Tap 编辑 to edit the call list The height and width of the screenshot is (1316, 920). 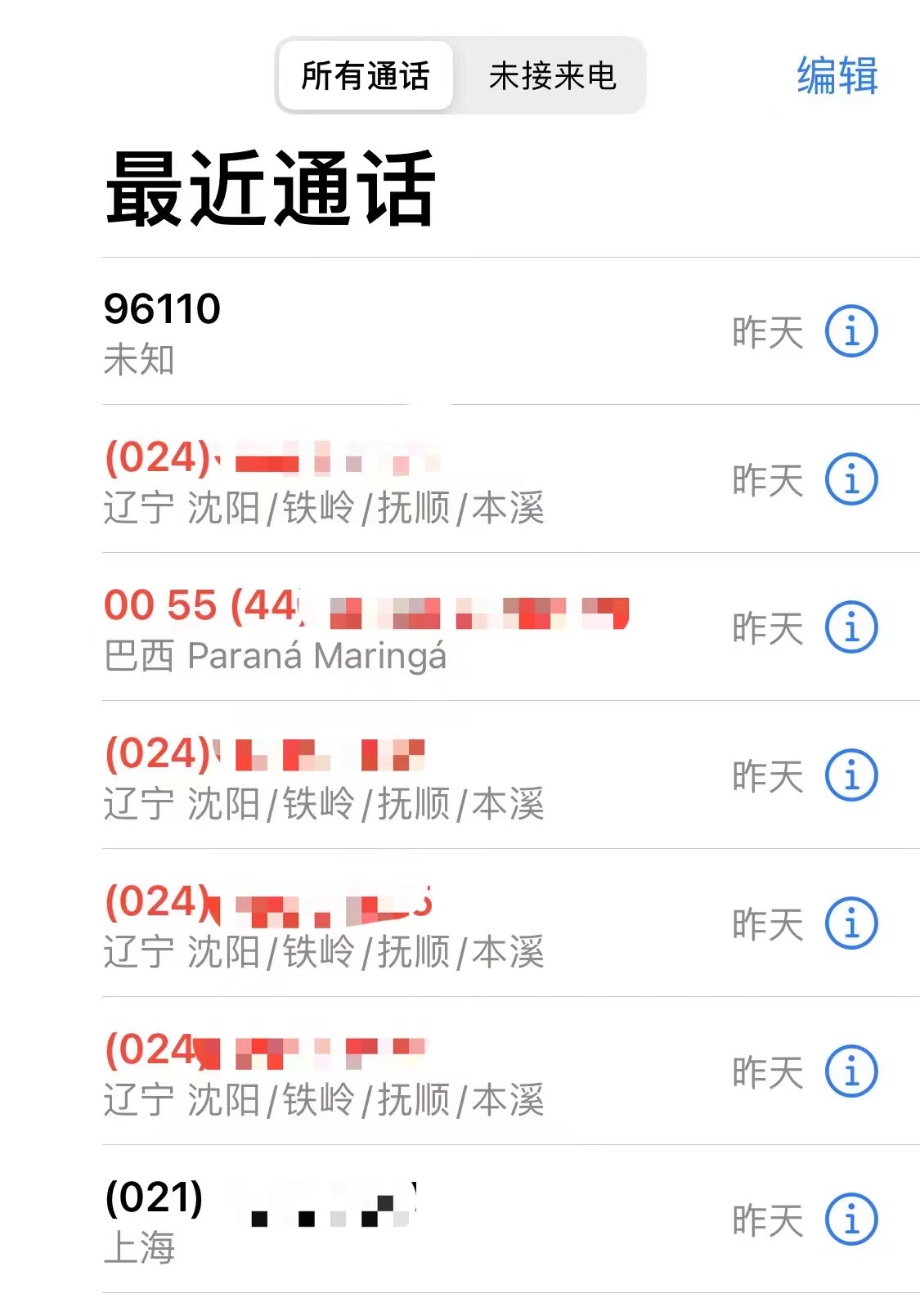(x=837, y=76)
